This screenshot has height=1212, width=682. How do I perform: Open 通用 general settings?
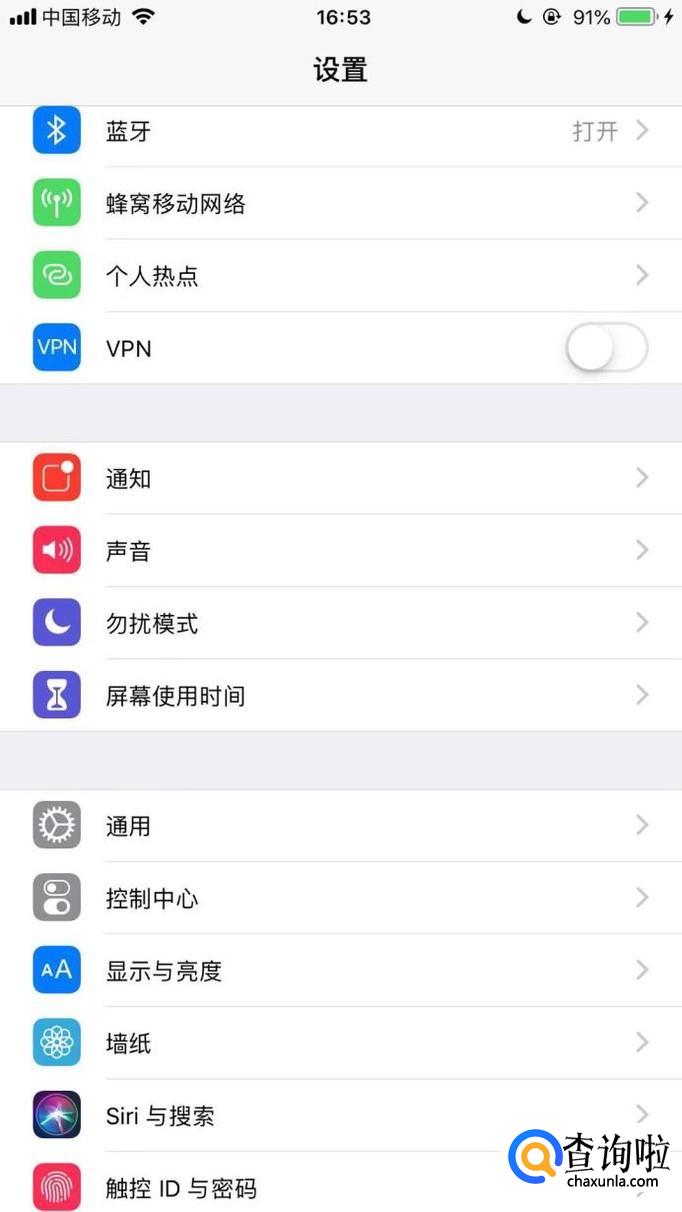(340, 826)
